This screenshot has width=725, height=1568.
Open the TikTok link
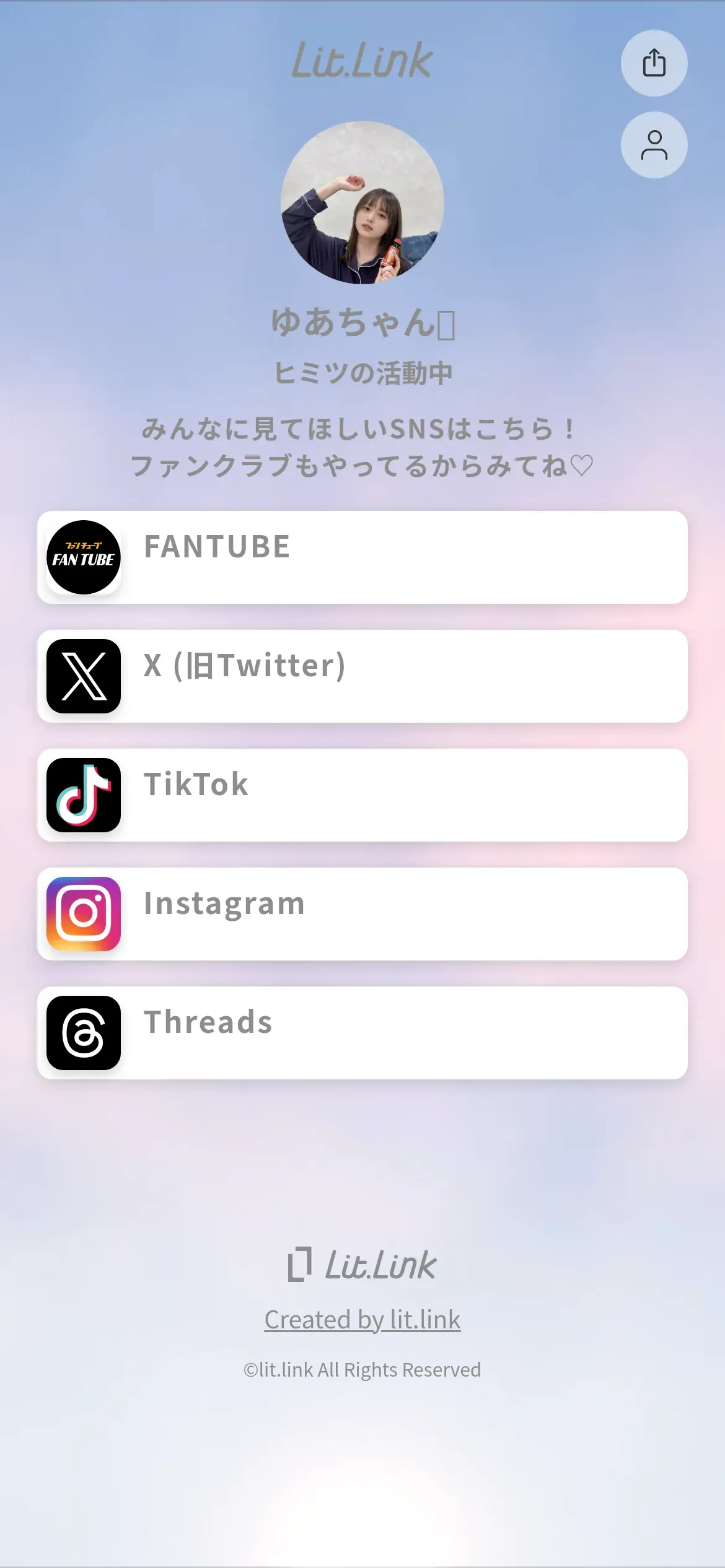click(362, 795)
